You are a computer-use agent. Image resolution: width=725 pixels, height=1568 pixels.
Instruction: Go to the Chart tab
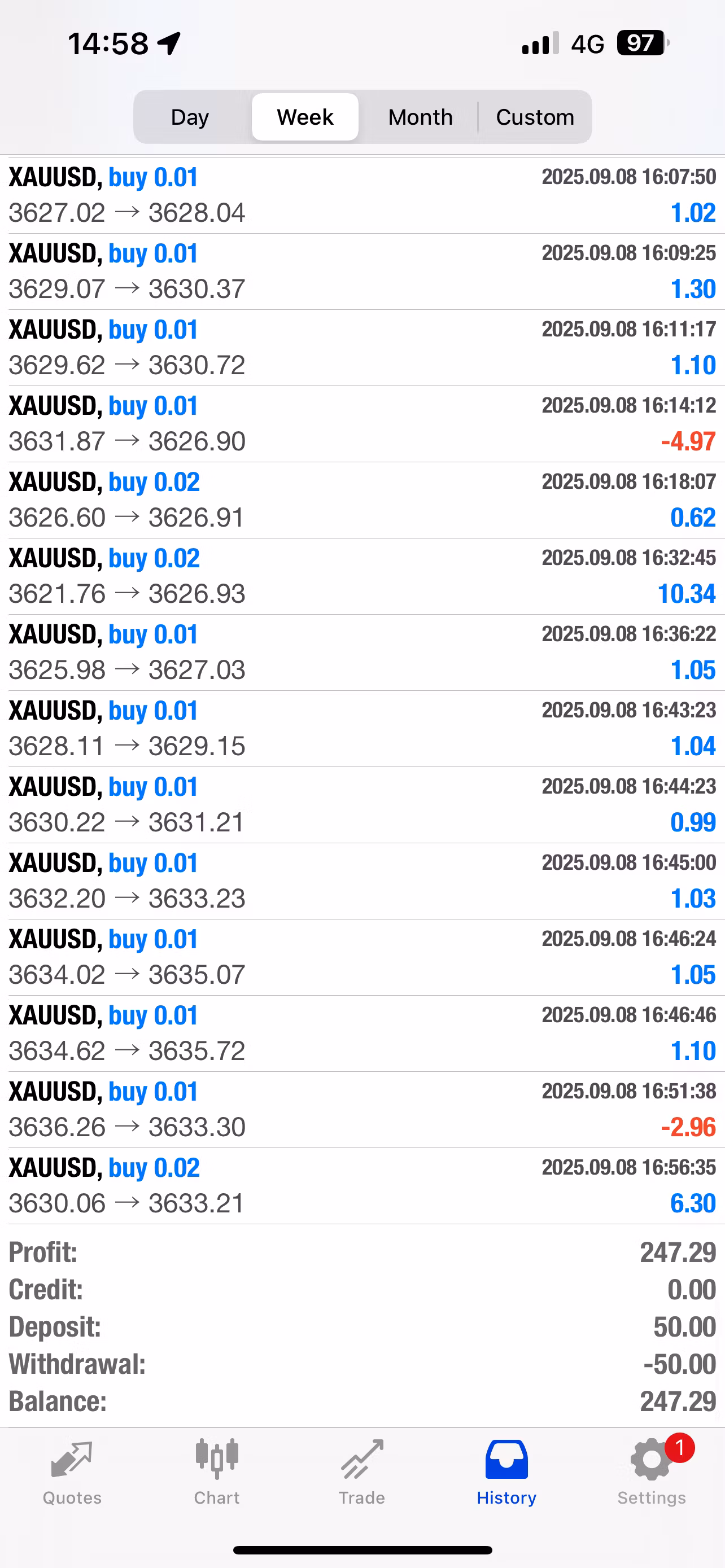[x=217, y=1472]
